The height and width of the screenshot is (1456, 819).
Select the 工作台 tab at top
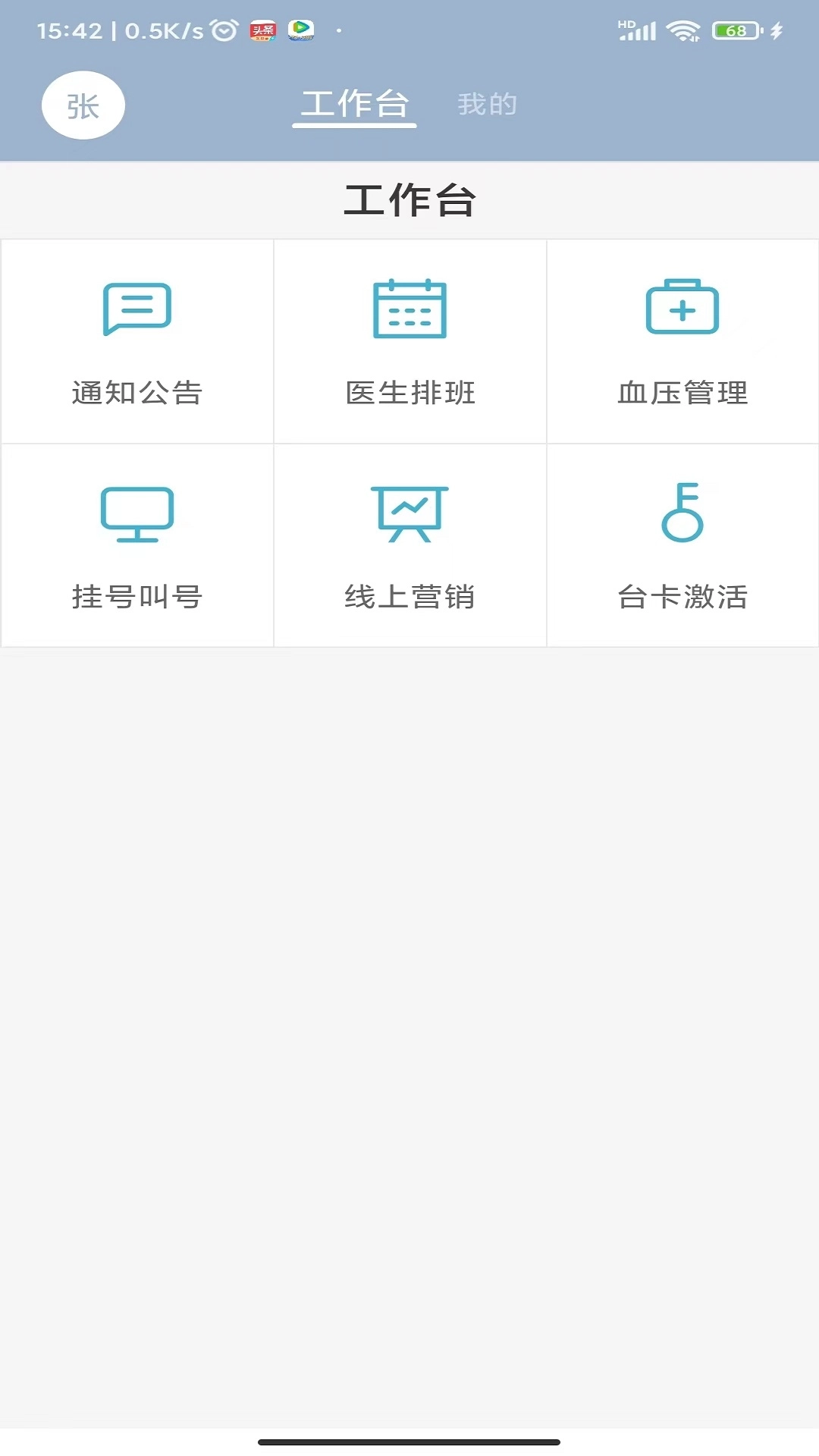click(353, 104)
